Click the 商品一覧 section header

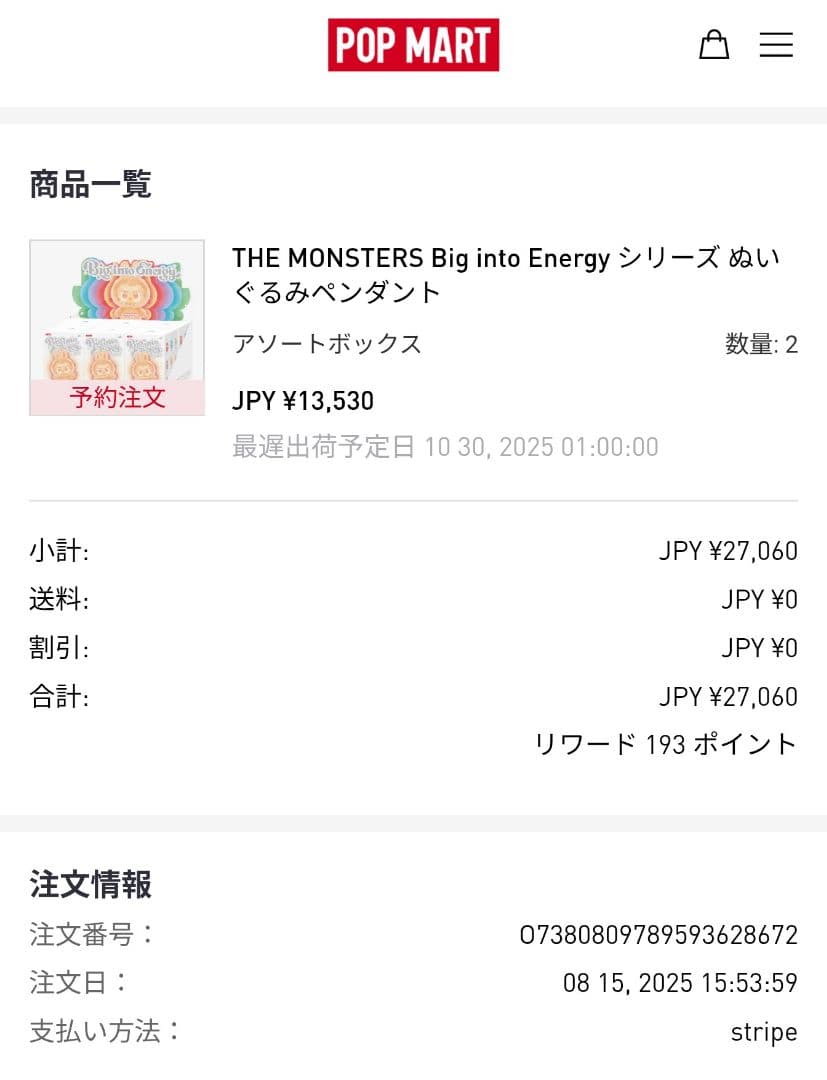tap(90, 184)
